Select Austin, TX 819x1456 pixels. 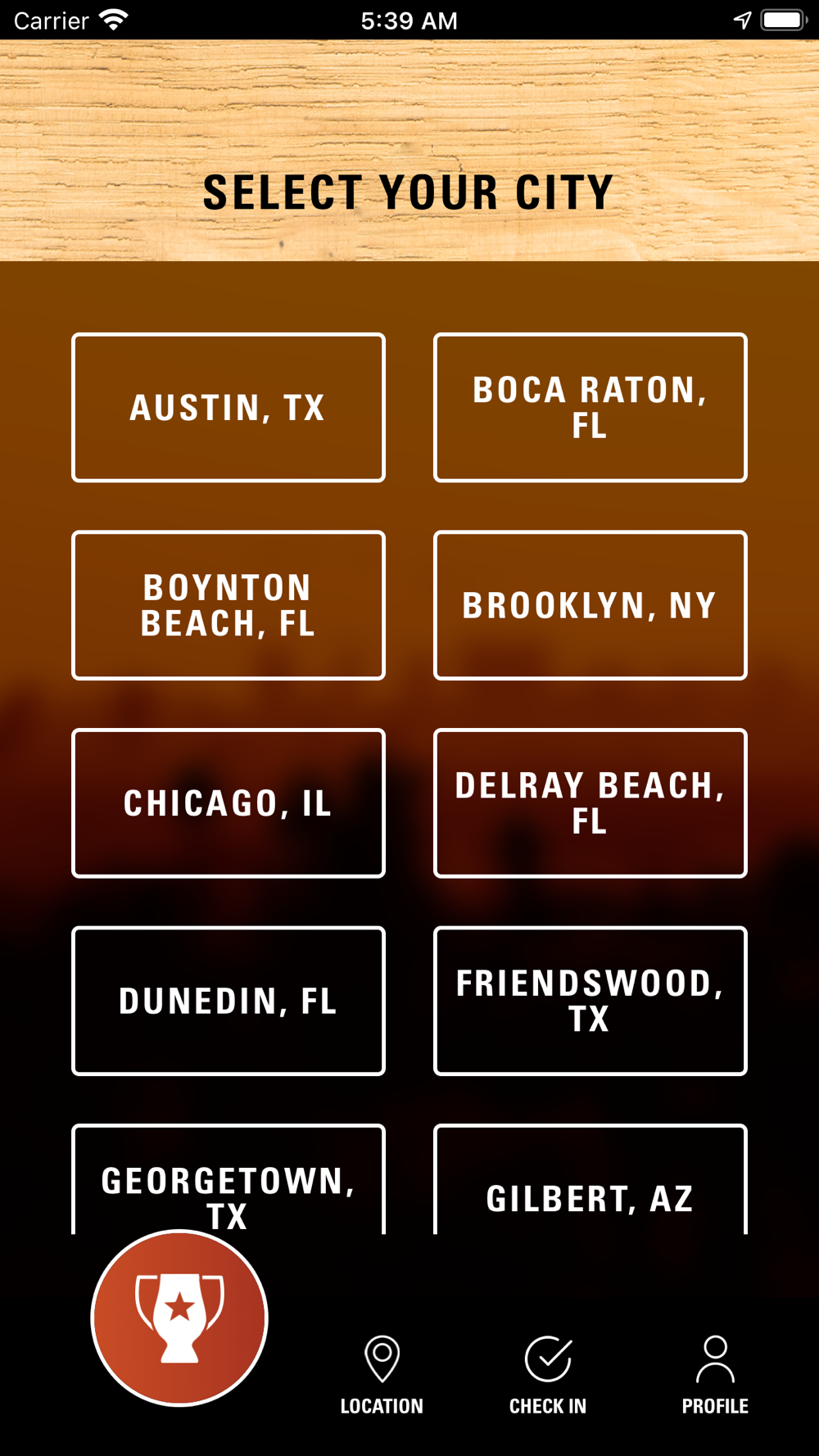point(229,407)
